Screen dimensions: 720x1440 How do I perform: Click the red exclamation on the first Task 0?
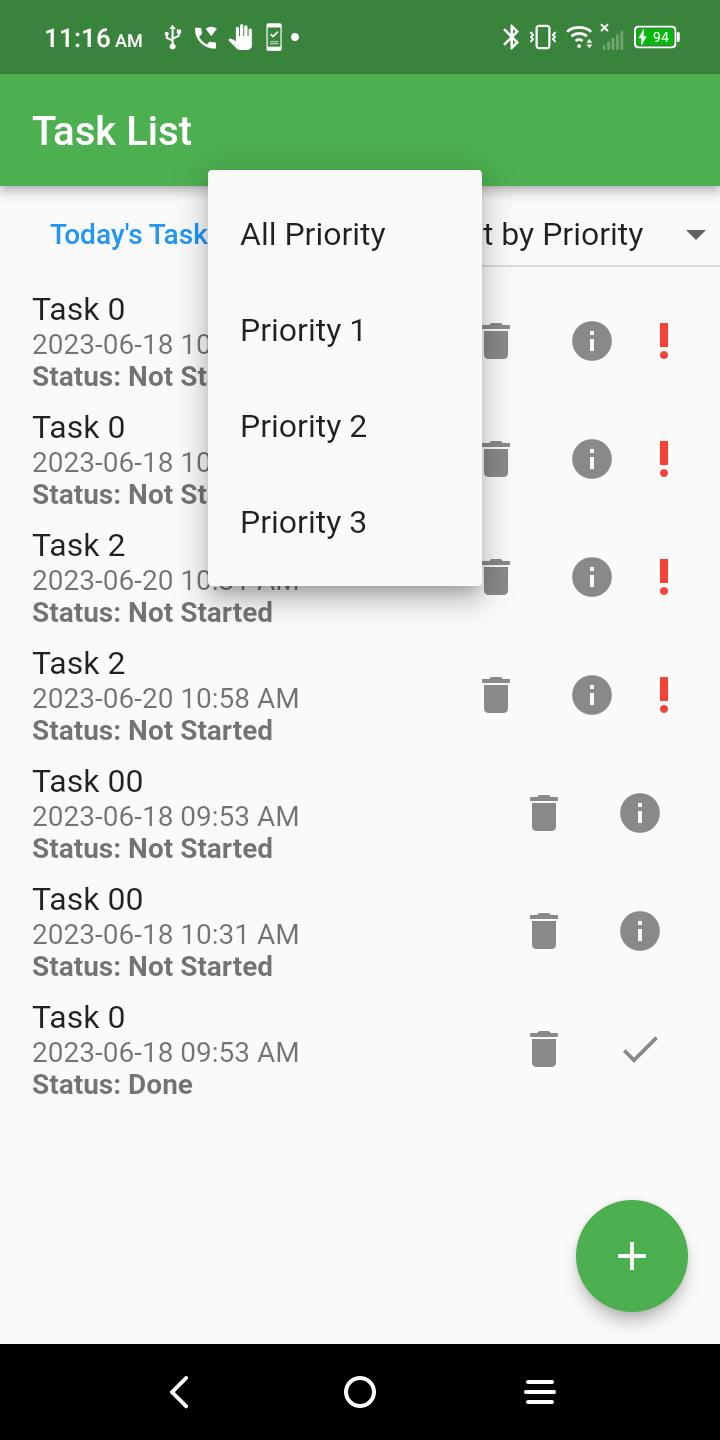pos(663,340)
